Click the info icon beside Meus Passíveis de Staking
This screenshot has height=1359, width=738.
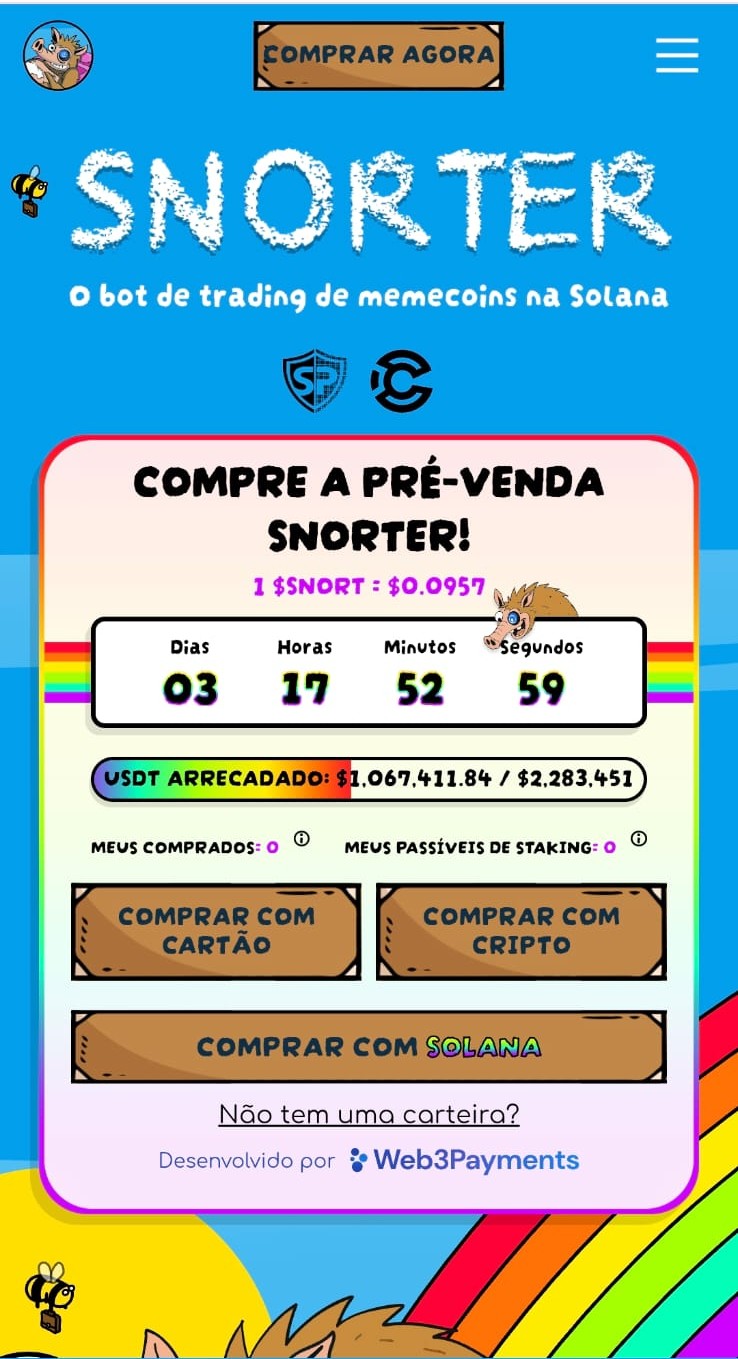[638, 837]
